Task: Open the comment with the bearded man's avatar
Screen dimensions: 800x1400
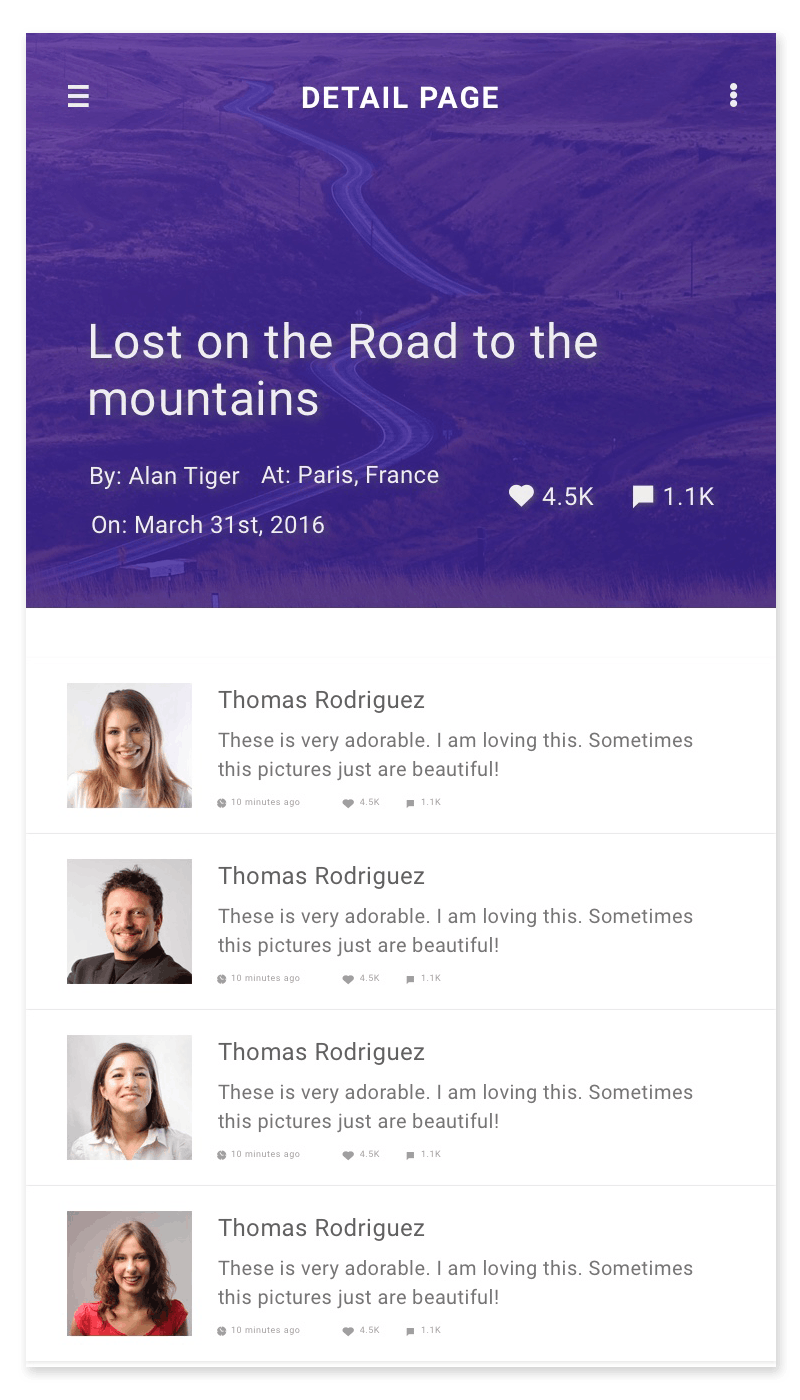Action: 400,921
